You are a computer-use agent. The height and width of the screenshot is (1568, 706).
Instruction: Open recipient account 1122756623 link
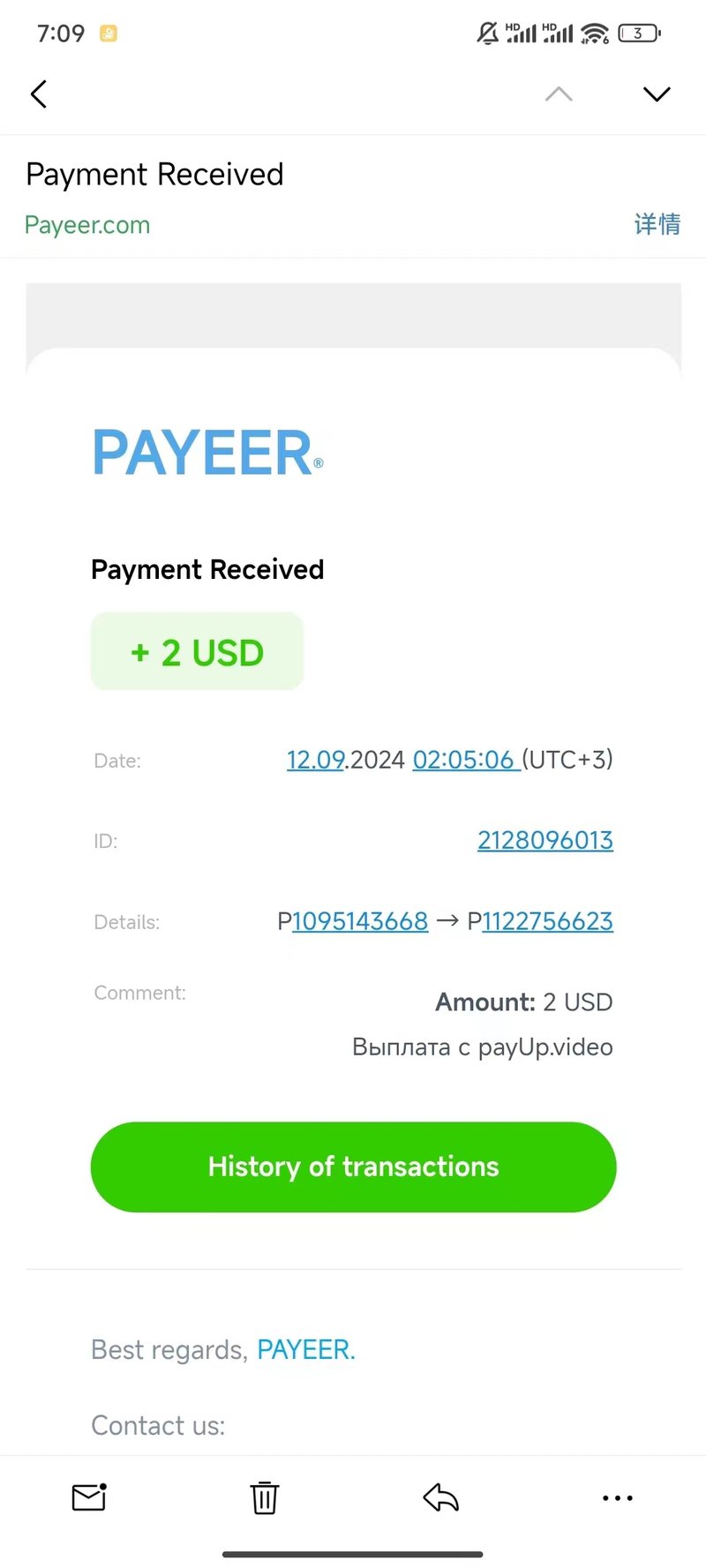pyautogui.click(x=547, y=921)
